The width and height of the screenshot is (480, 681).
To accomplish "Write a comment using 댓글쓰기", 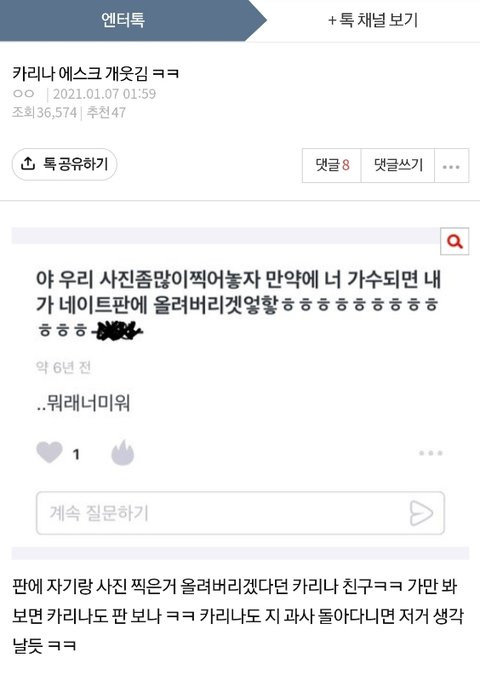I will coord(398,165).
